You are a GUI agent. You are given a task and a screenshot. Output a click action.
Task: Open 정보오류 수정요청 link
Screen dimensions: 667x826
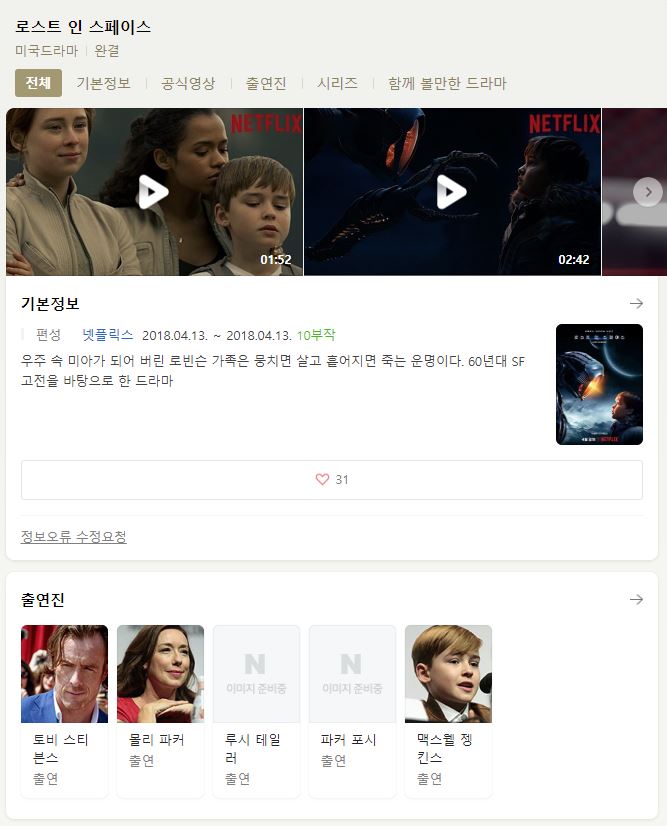point(74,537)
